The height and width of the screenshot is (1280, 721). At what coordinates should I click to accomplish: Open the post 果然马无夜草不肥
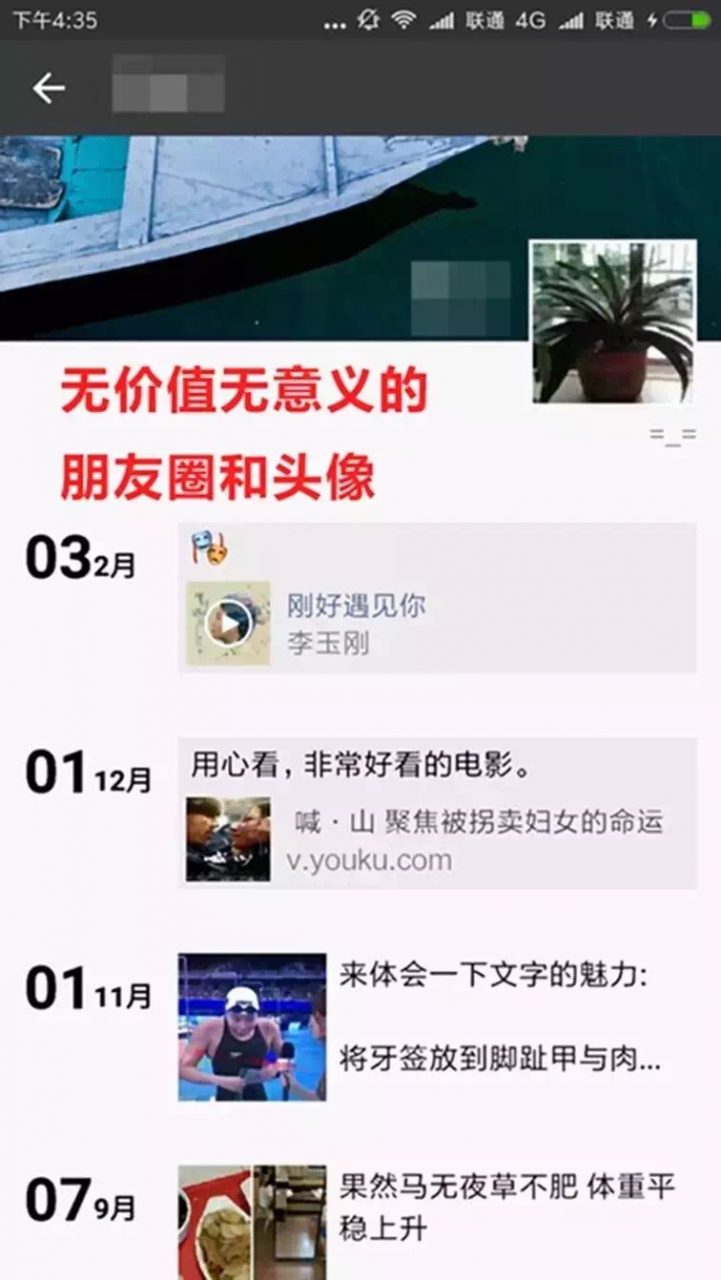click(507, 1207)
